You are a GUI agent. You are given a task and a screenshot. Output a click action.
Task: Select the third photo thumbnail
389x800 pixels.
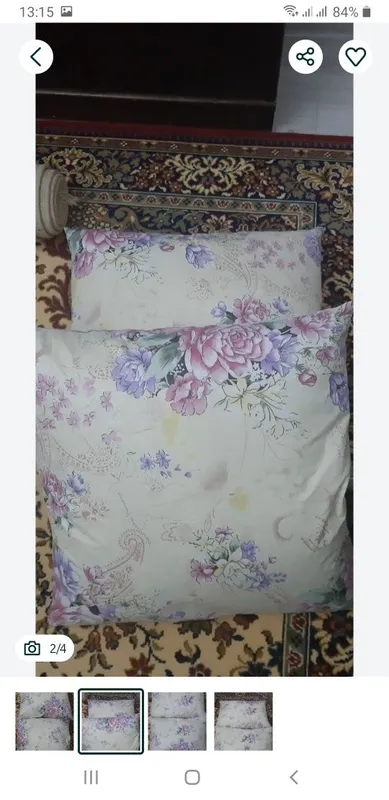click(177, 721)
